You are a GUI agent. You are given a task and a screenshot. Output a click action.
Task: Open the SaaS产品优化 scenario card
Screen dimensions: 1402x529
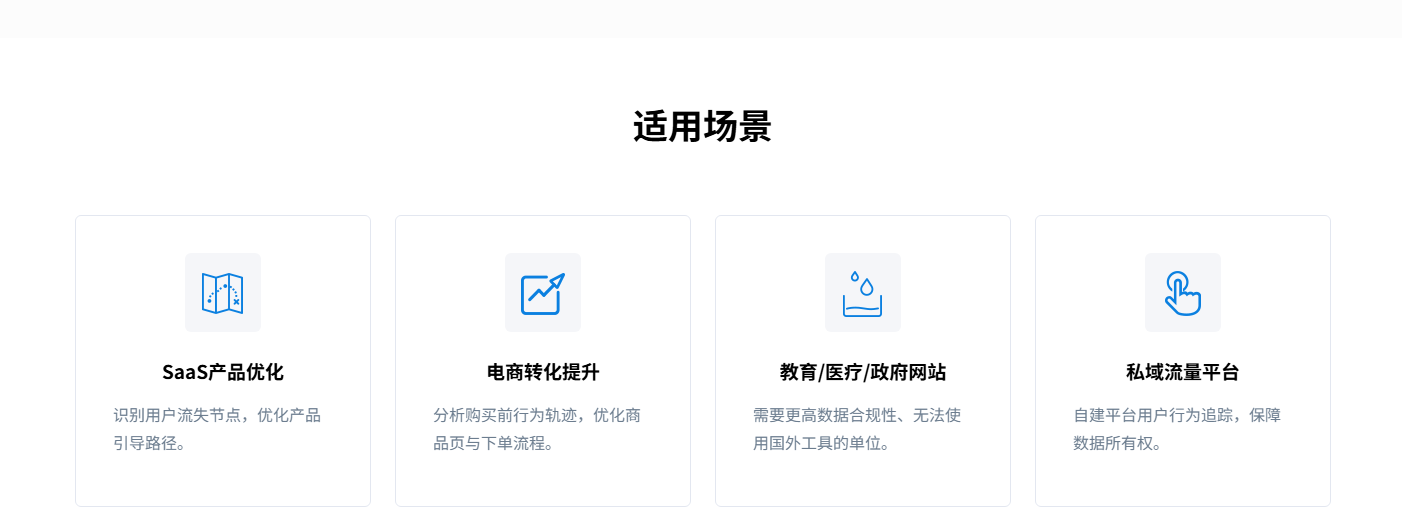click(223, 361)
